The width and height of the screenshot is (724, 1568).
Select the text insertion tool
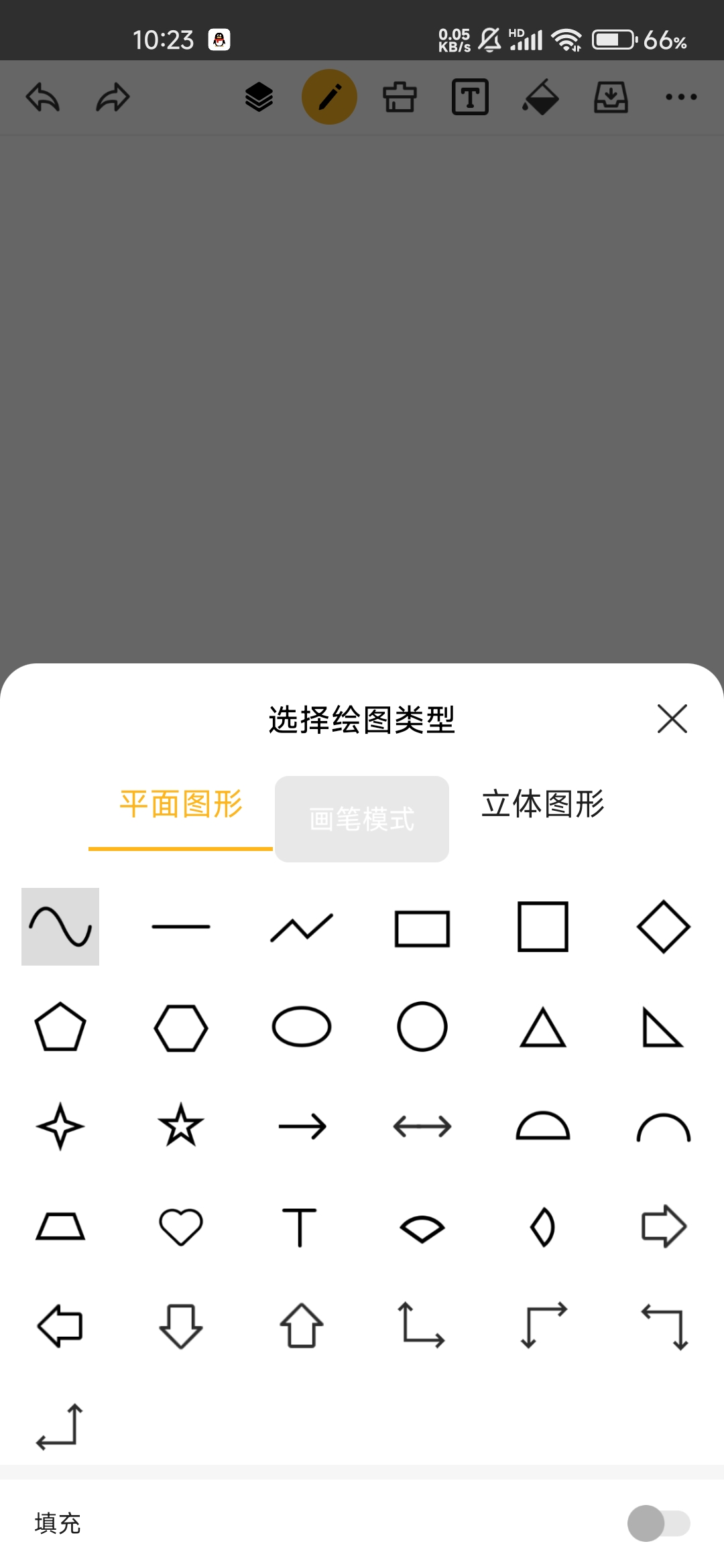pyautogui.click(x=470, y=96)
